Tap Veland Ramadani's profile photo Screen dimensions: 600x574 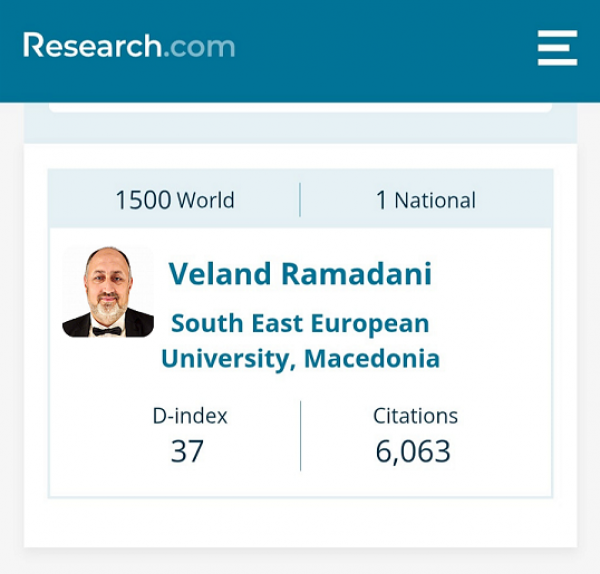click(108, 292)
